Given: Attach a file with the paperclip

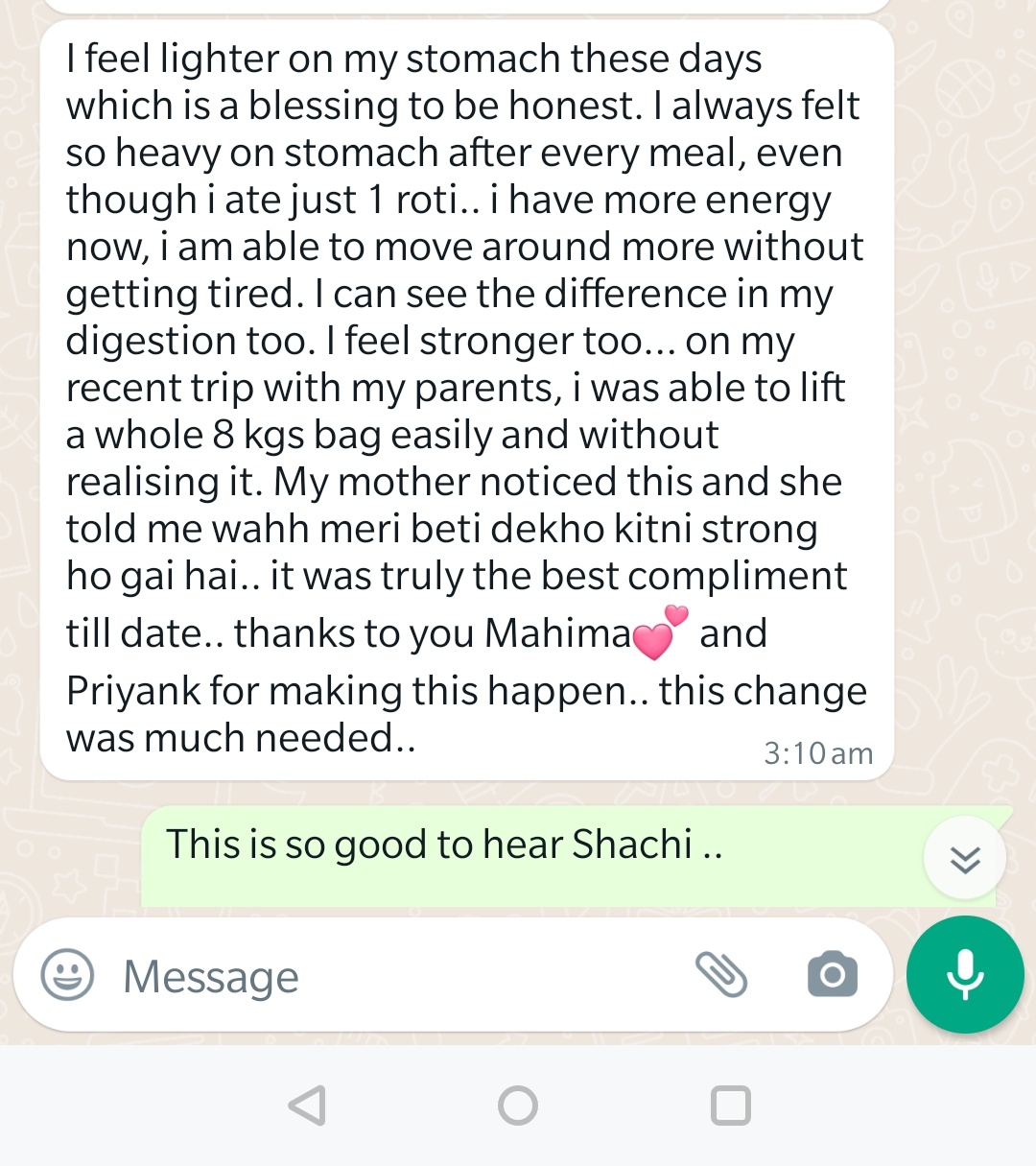Looking at the screenshot, I should point(721,975).
